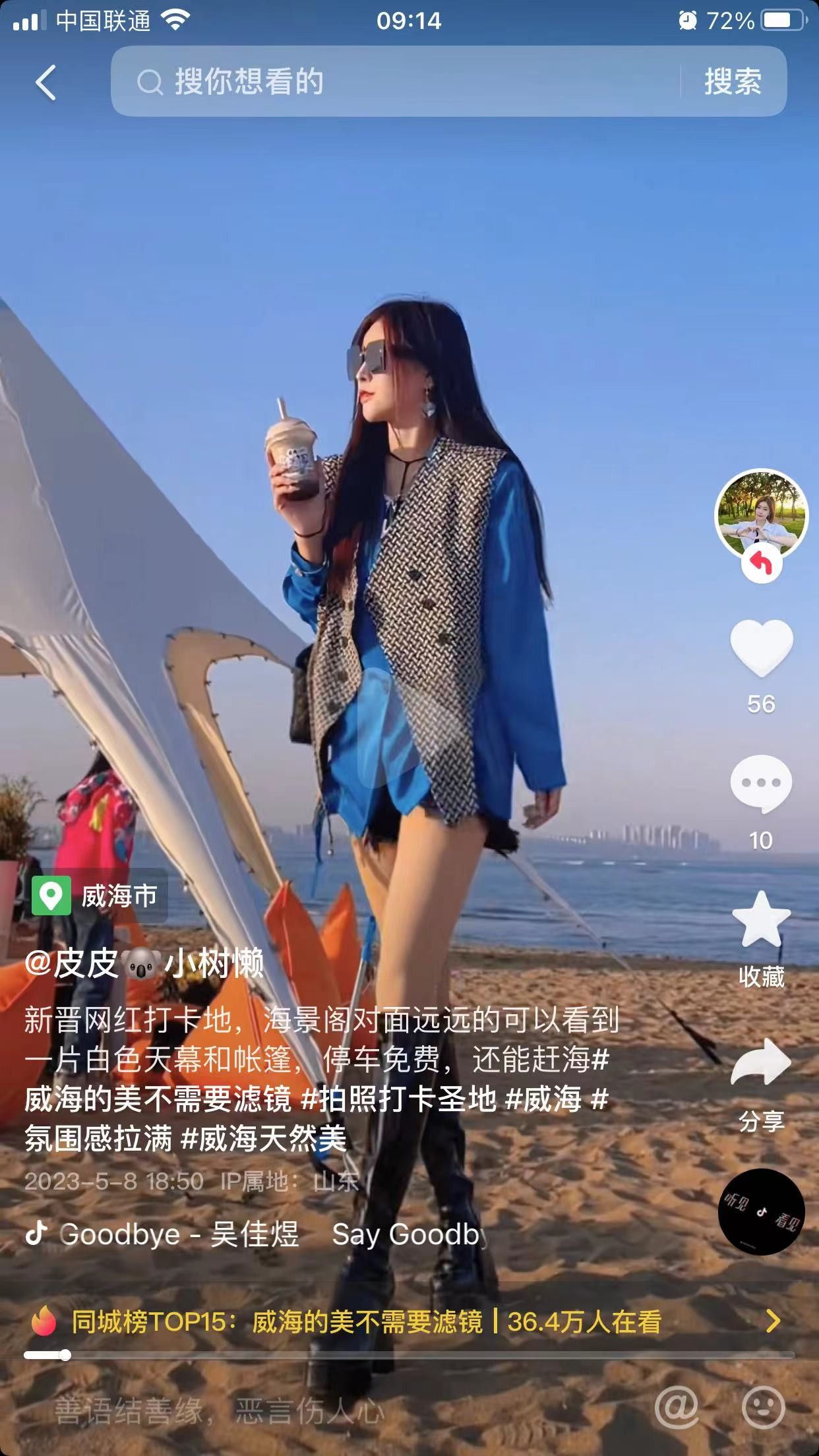The image size is (819, 1456).
Task: Open hashtag #威海天然美
Action: tap(264, 1139)
